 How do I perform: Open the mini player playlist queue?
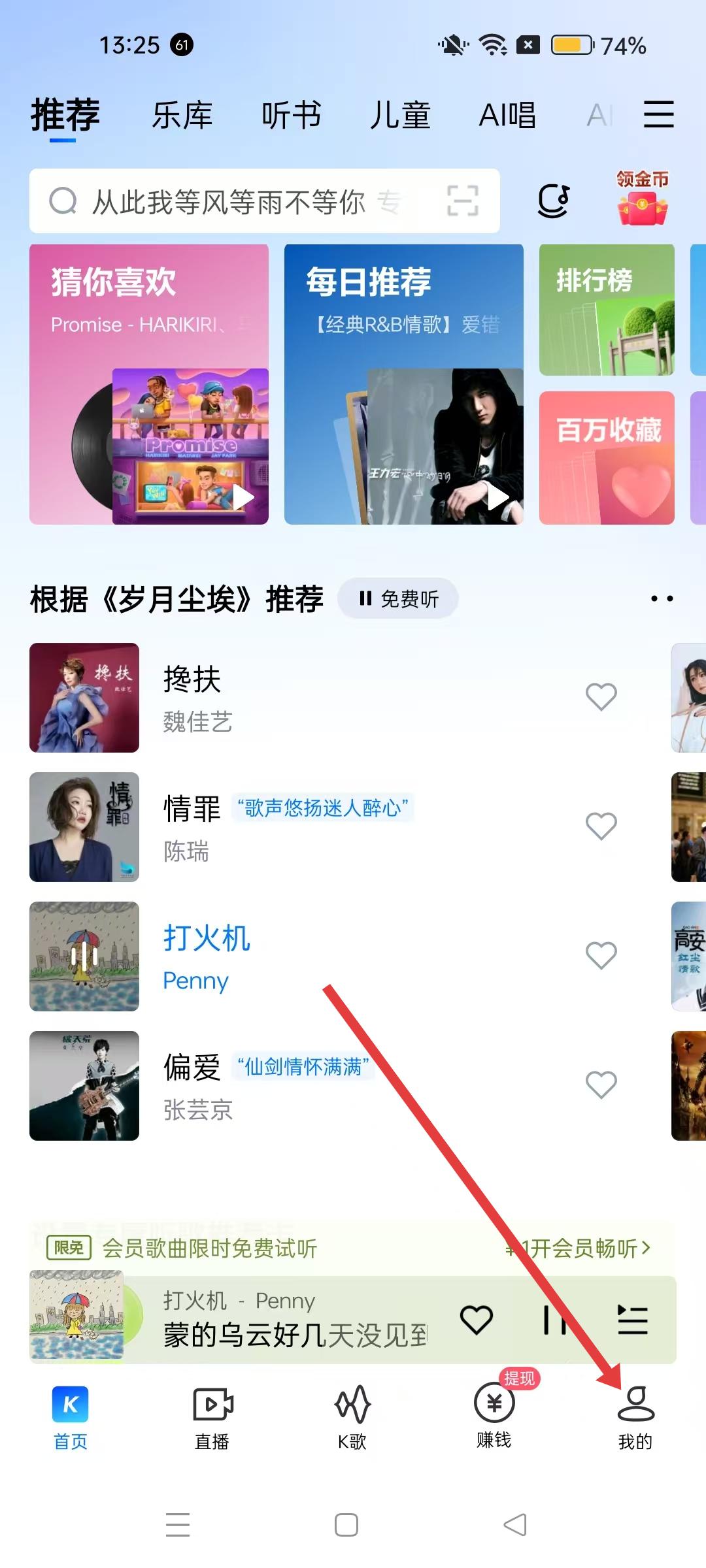coord(632,1320)
